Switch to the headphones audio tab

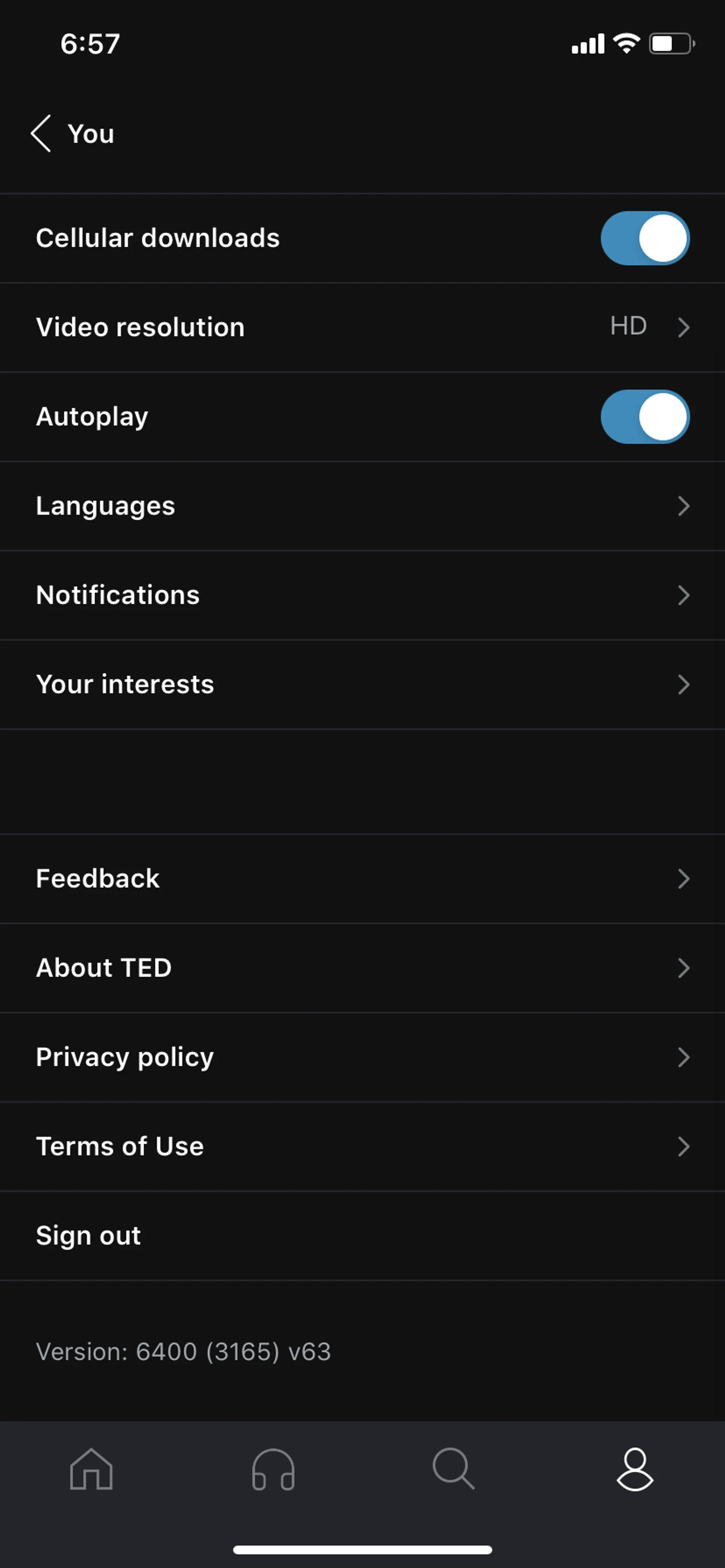tap(273, 1470)
